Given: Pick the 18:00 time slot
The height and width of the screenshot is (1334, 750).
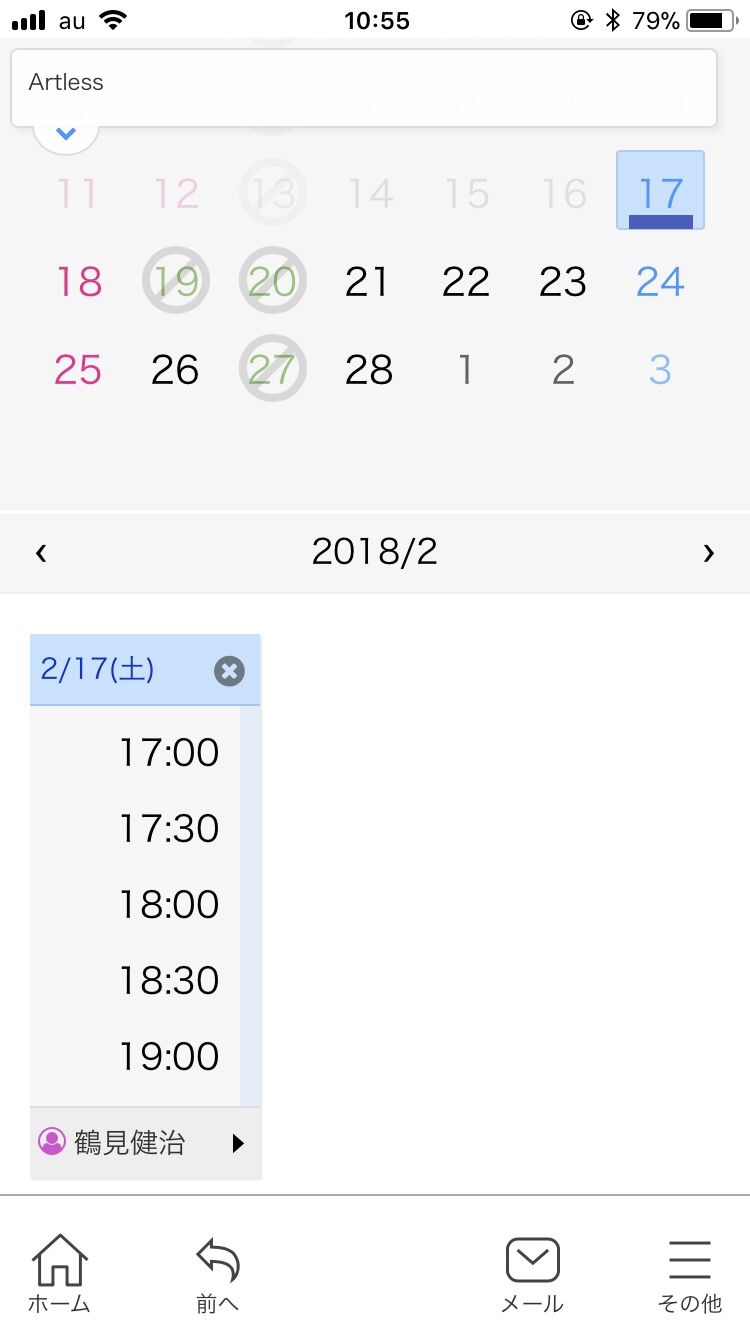Looking at the screenshot, I should (169, 904).
